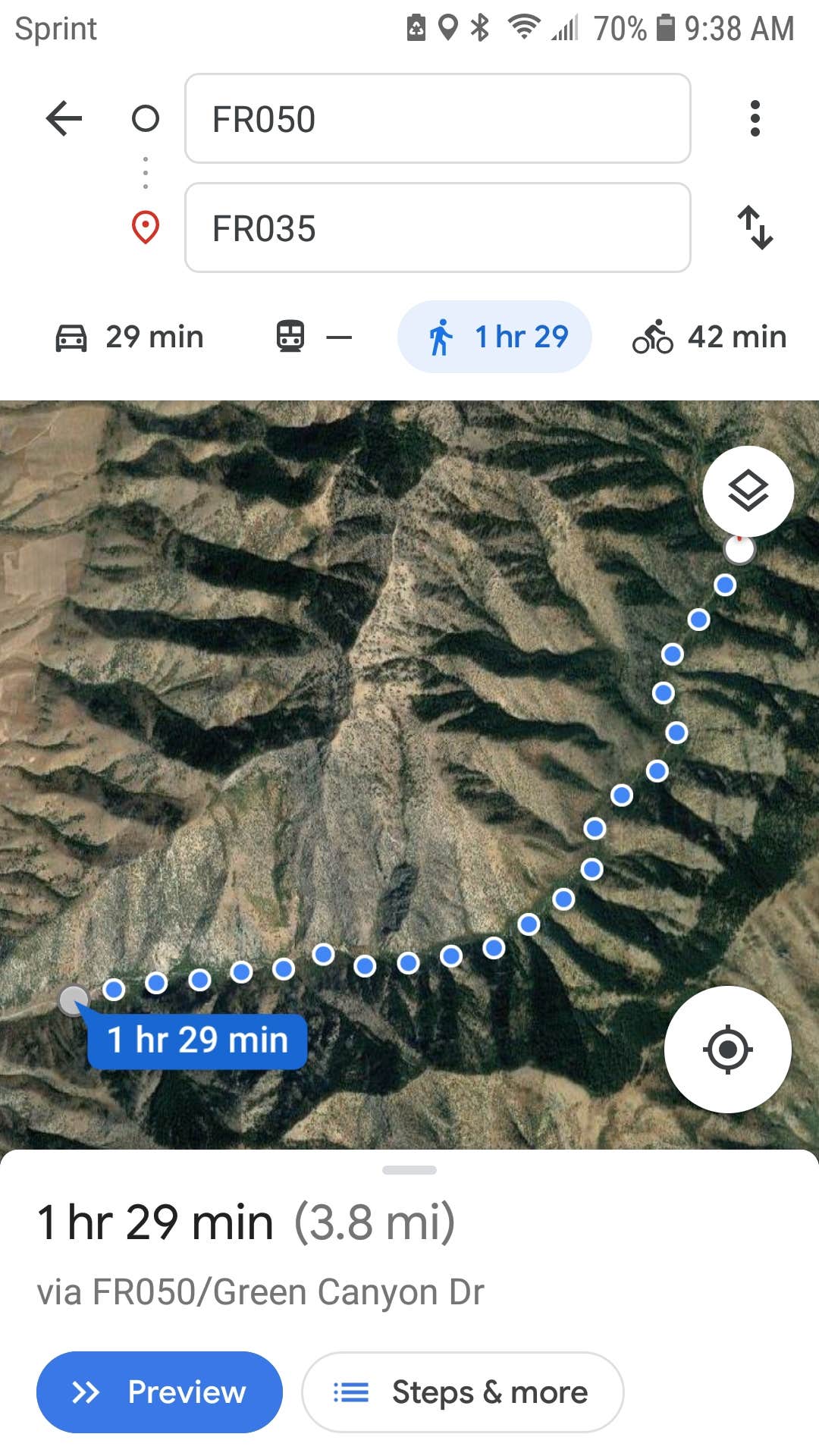Expand the route details sheet handle

(409, 1170)
